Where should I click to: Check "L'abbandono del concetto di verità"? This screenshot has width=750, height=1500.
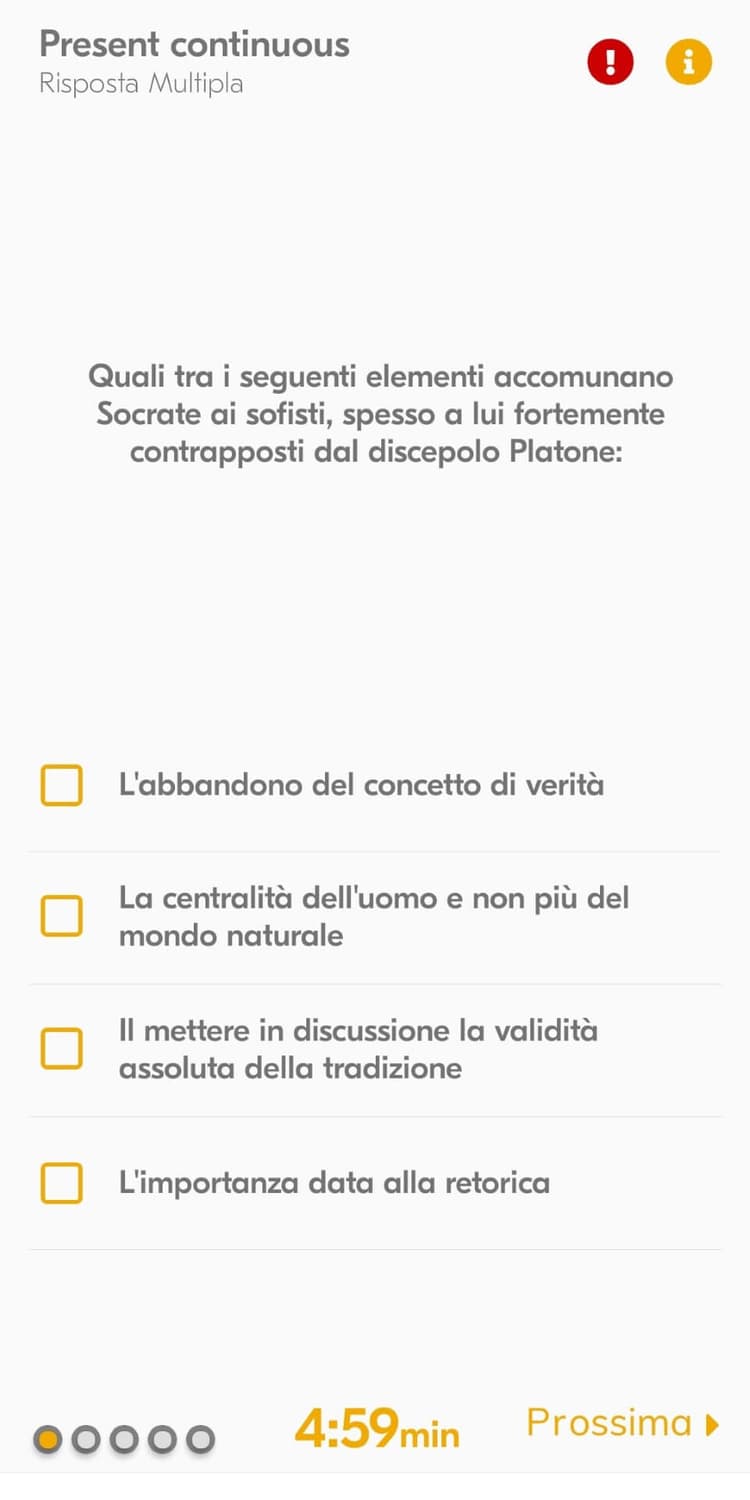click(x=61, y=785)
